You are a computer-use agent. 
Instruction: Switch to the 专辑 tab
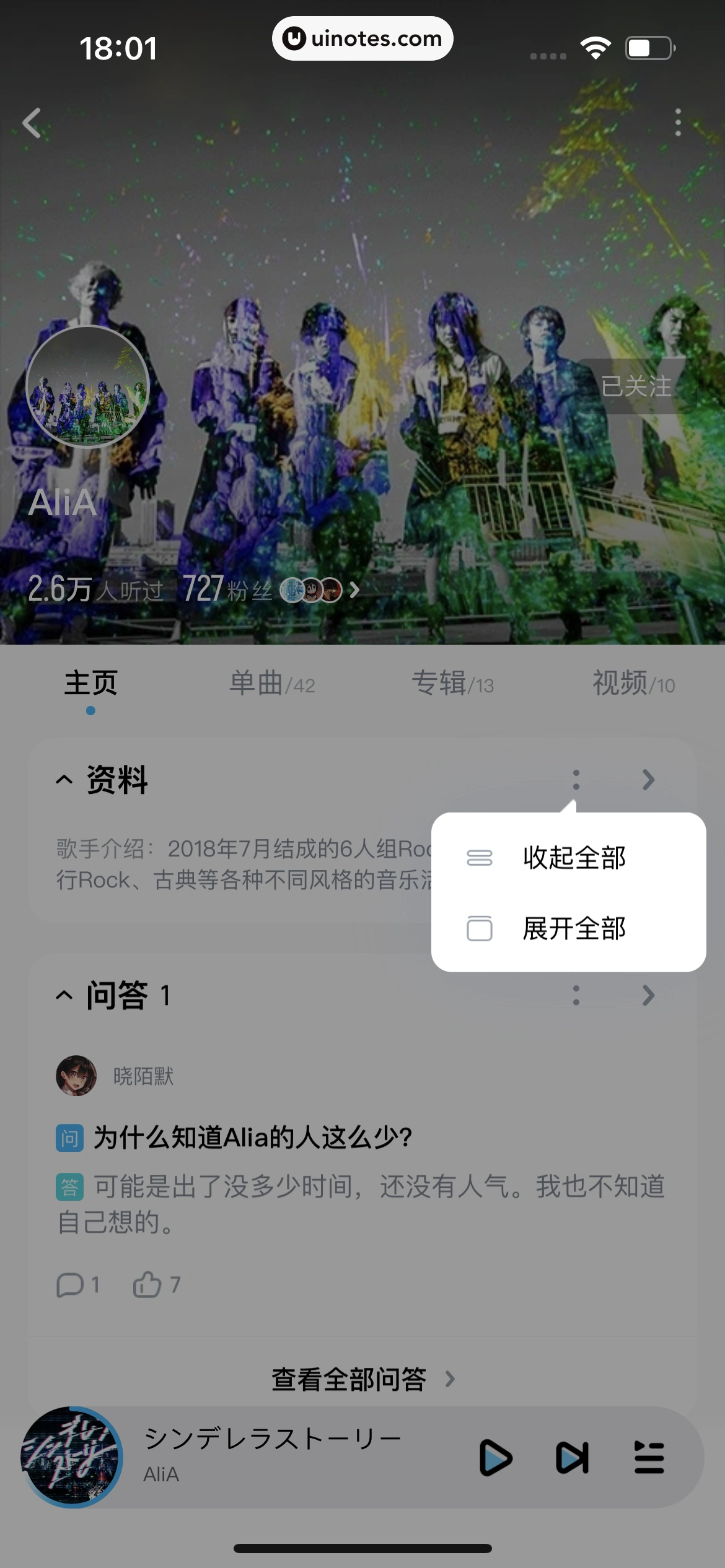[452, 684]
